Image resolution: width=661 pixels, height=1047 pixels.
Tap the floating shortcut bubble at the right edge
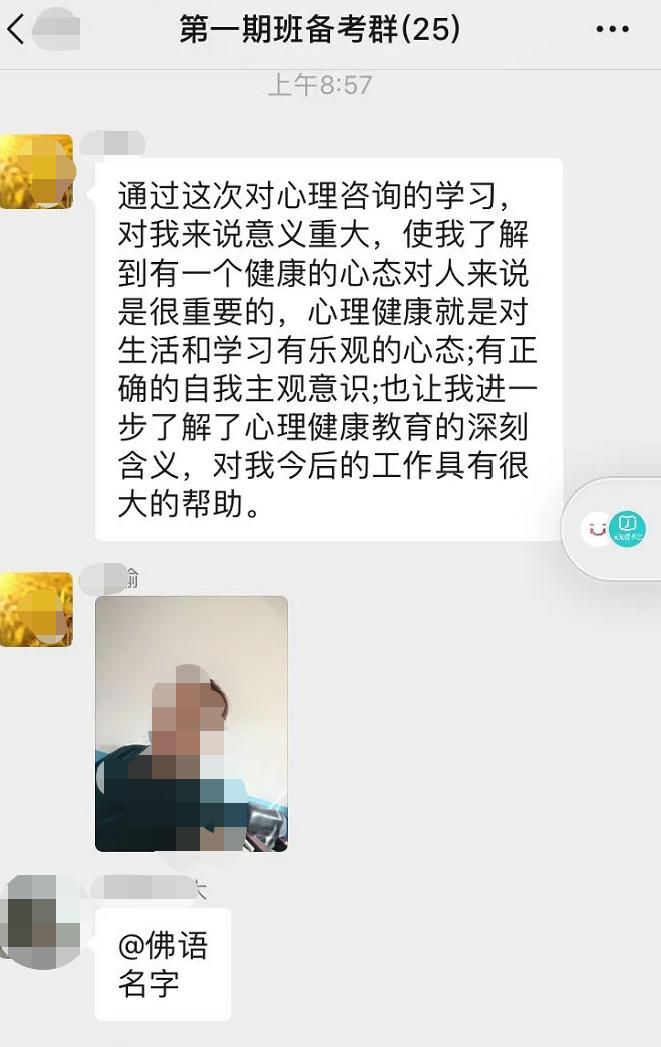pos(612,529)
